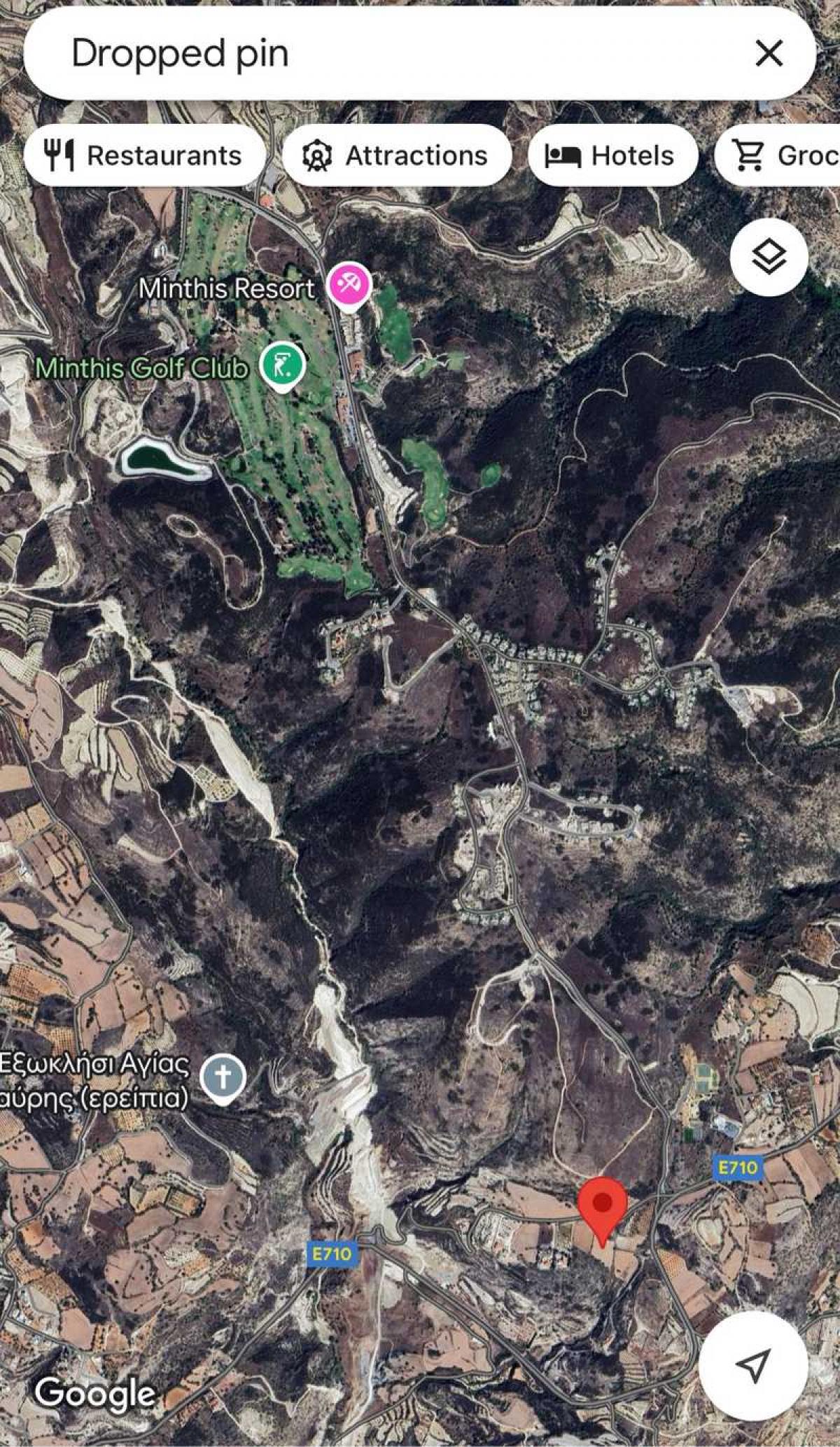Open the Agia Mavri chapel marker
The width and height of the screenshot is (840, 1447).
(223, 1077)
